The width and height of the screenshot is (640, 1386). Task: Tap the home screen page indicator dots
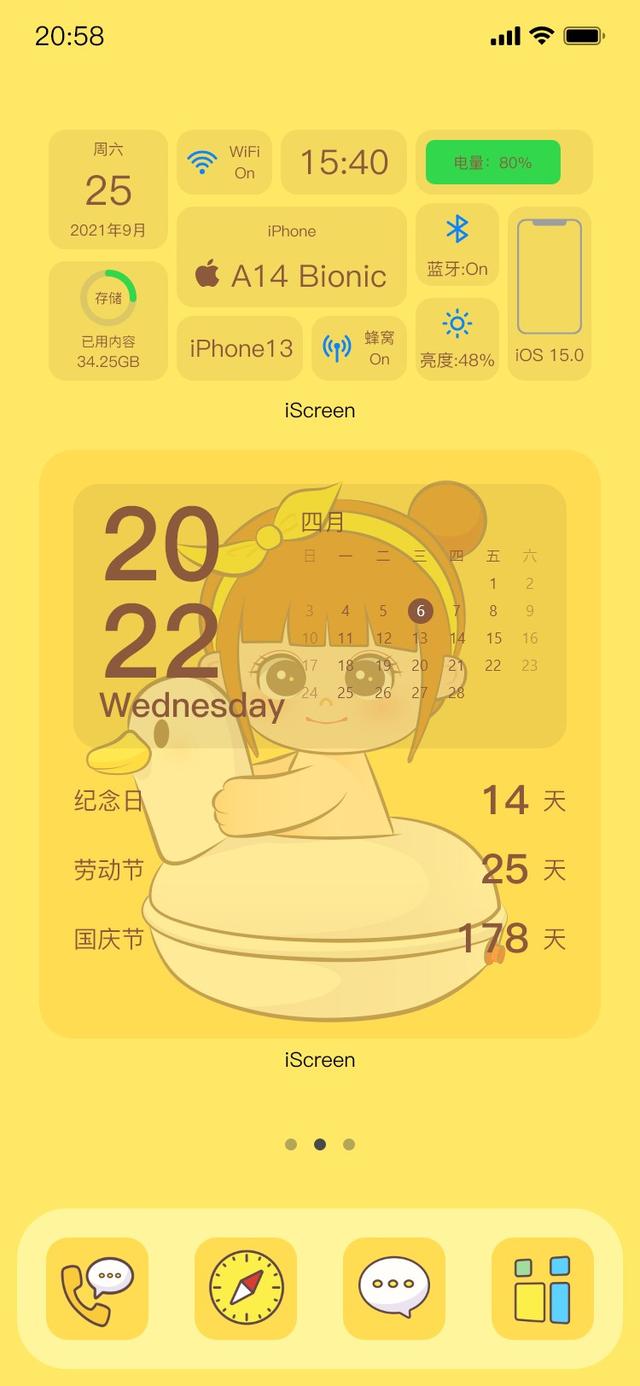[x=320, y=1144]
